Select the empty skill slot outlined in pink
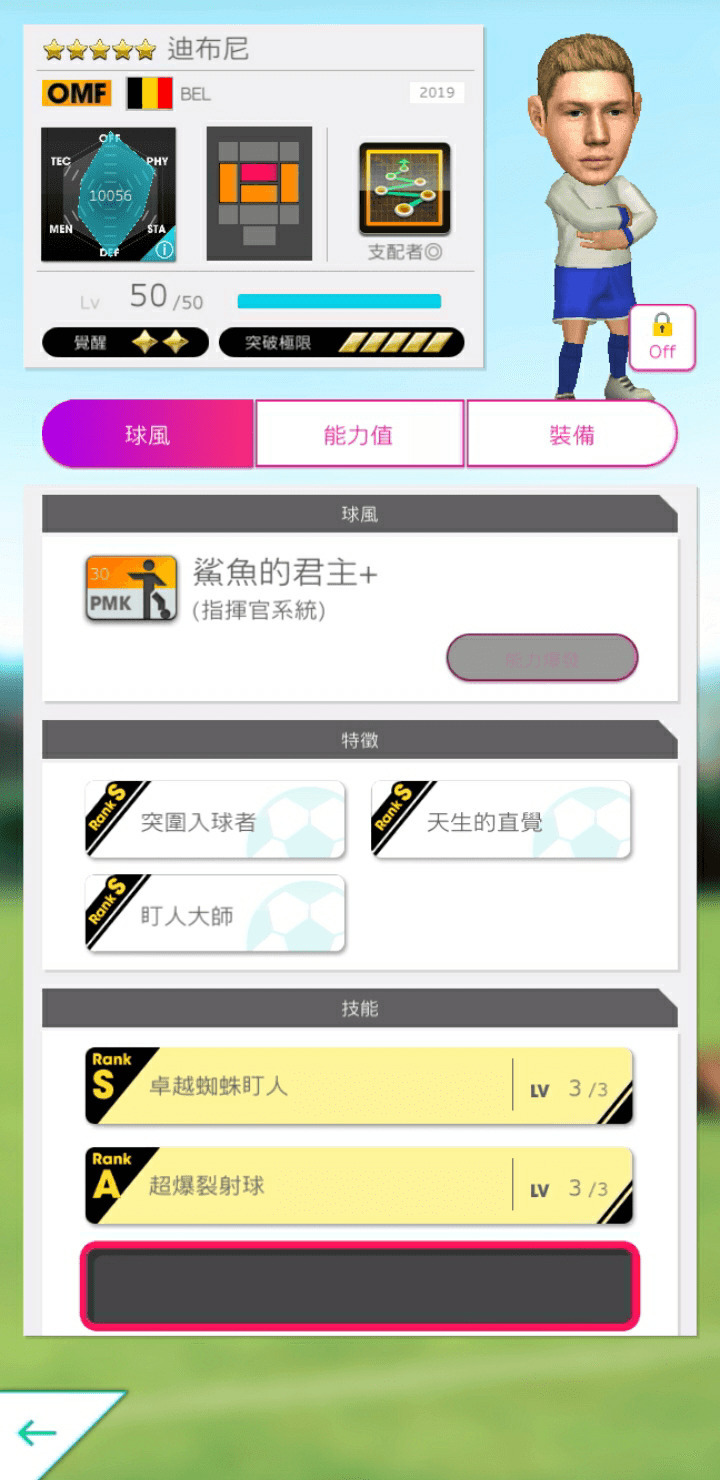The image size is (720, 1480). 360,1287
